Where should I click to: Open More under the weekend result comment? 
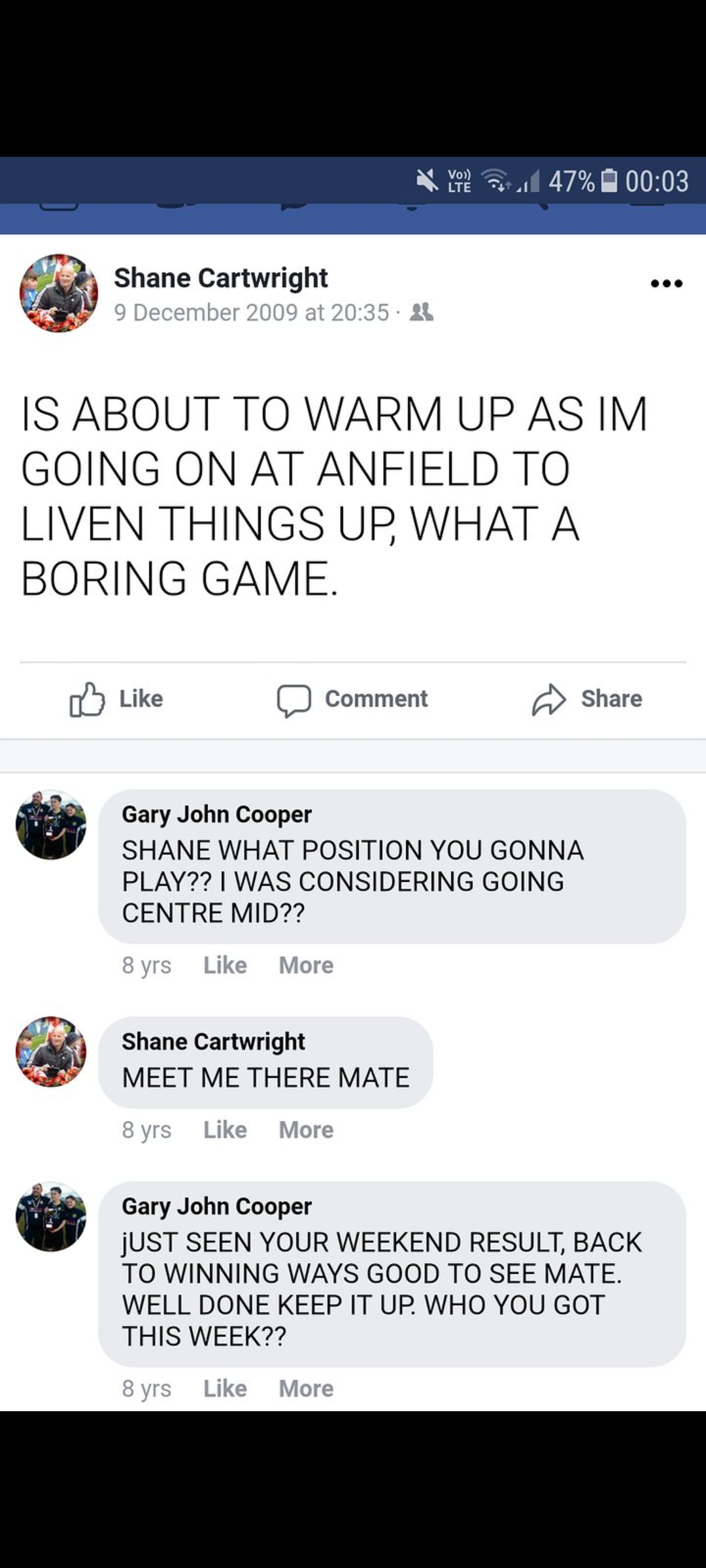point(306,1388)
